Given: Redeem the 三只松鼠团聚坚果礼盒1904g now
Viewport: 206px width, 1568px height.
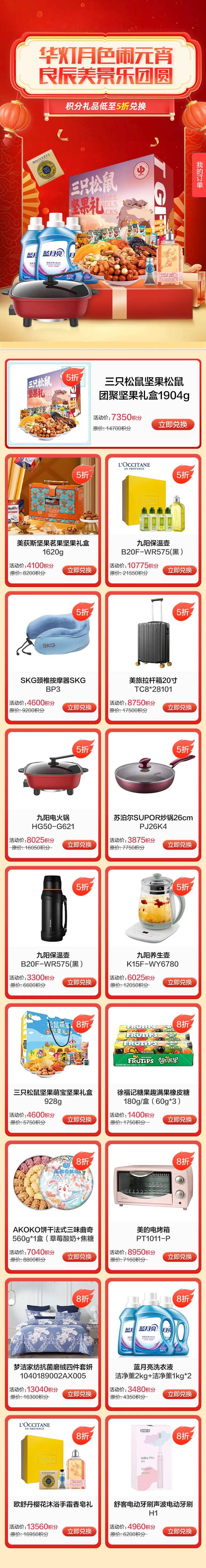Looking at the screenshot, I should pyautogui.click(x=172, y=424).
